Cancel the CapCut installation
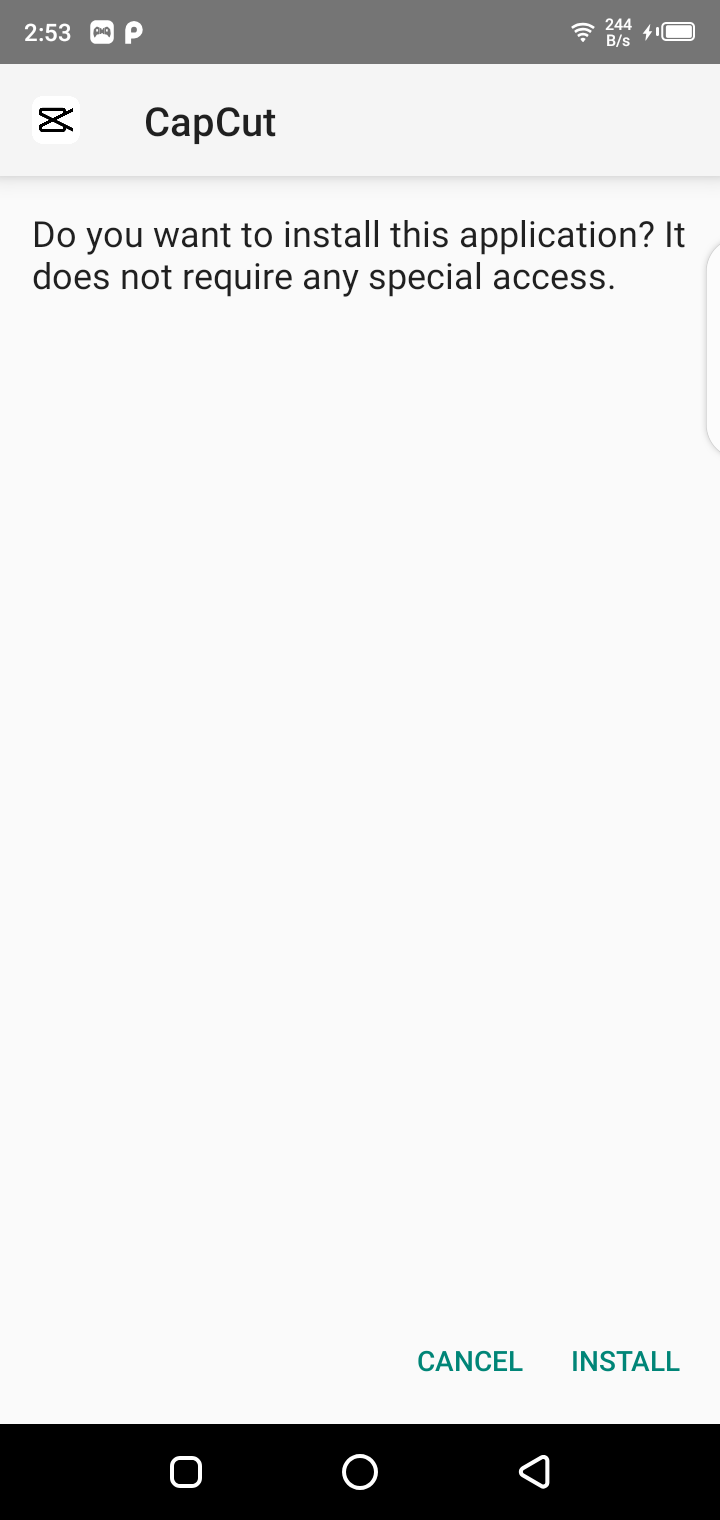Screen dimensions: 720x1520 point(470,1361)
